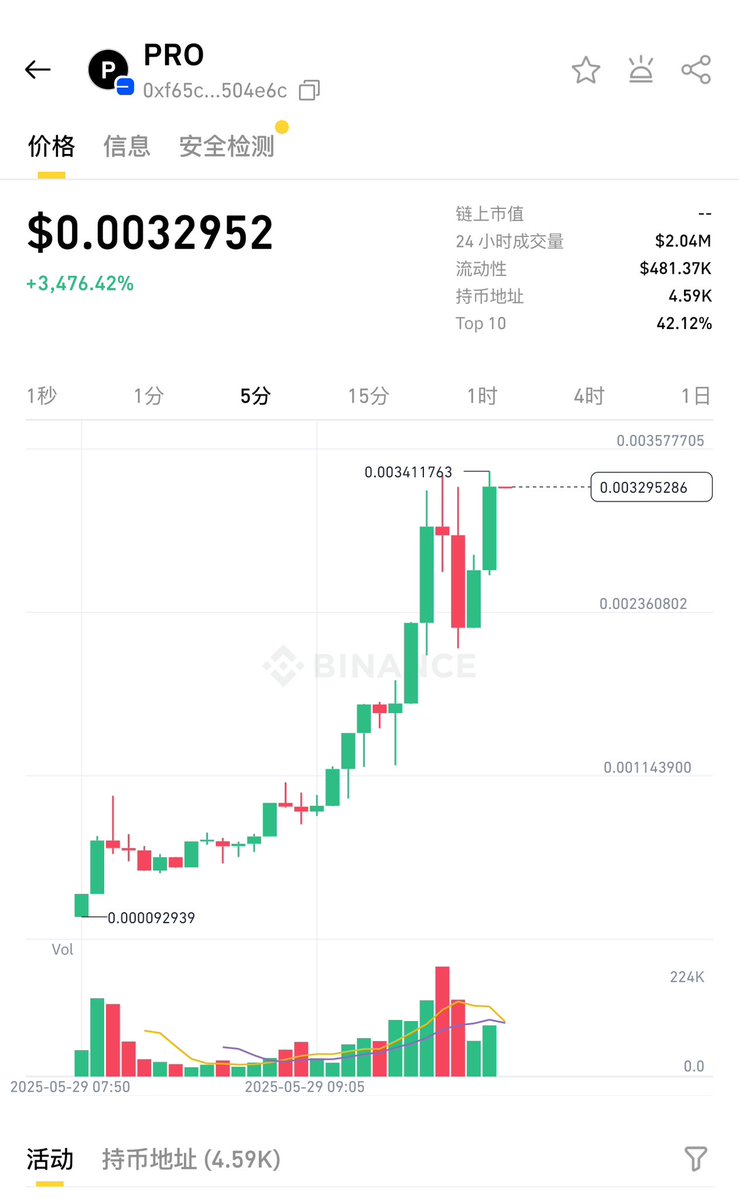The height and width of the screenshot is (1199, 739).
Task: Change chart to 15分 interval
Action: click(369, 395)
